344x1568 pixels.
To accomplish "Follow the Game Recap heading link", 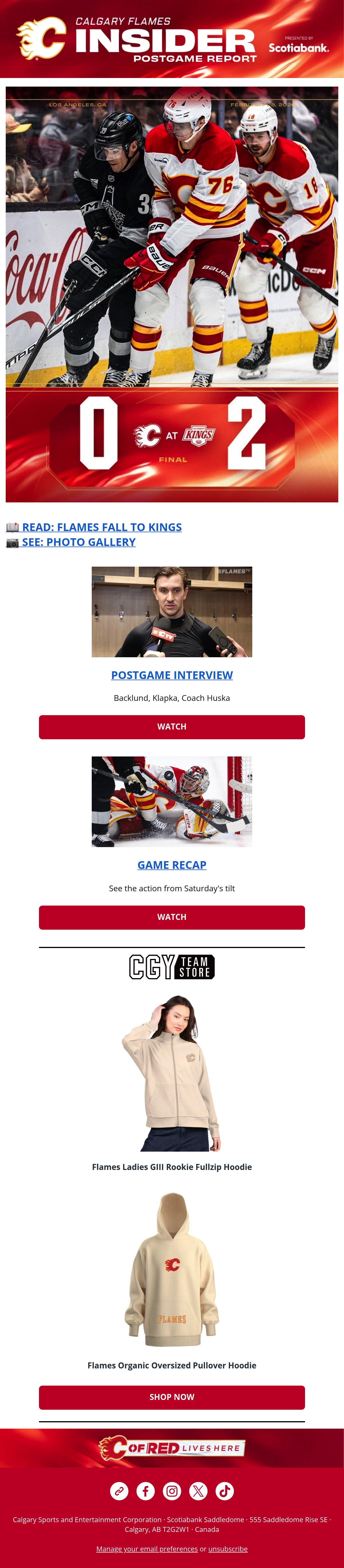I will click(x=172, y=865).
